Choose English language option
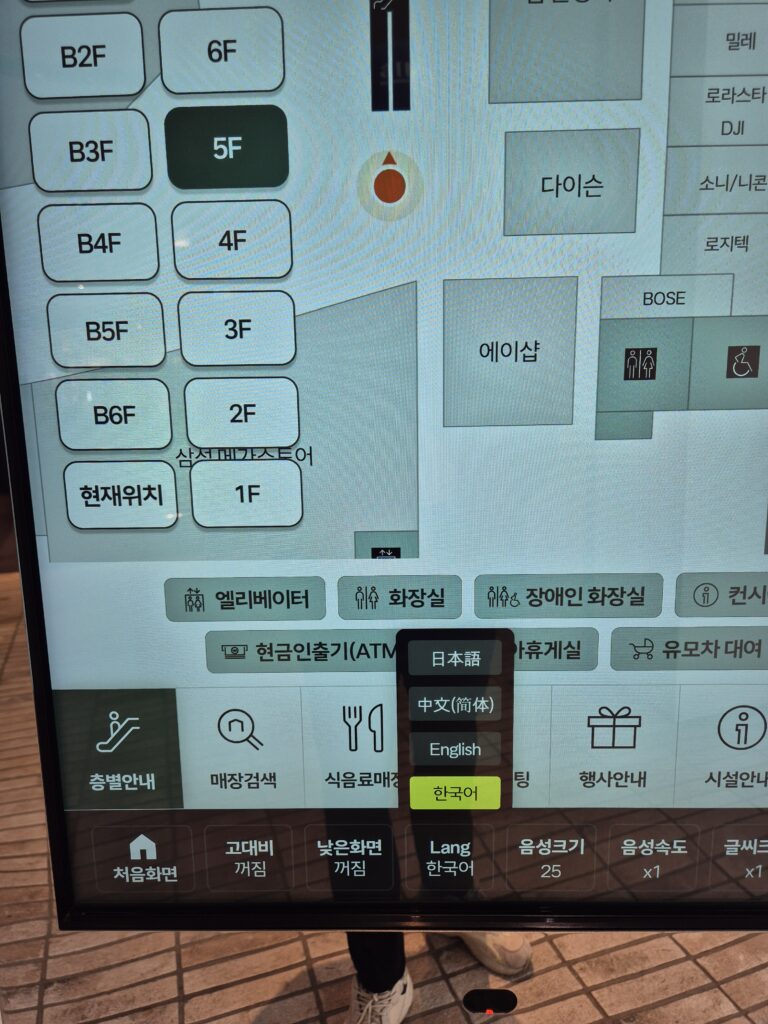The height and width of the screenshot is (1024, 768). (455, 749)
